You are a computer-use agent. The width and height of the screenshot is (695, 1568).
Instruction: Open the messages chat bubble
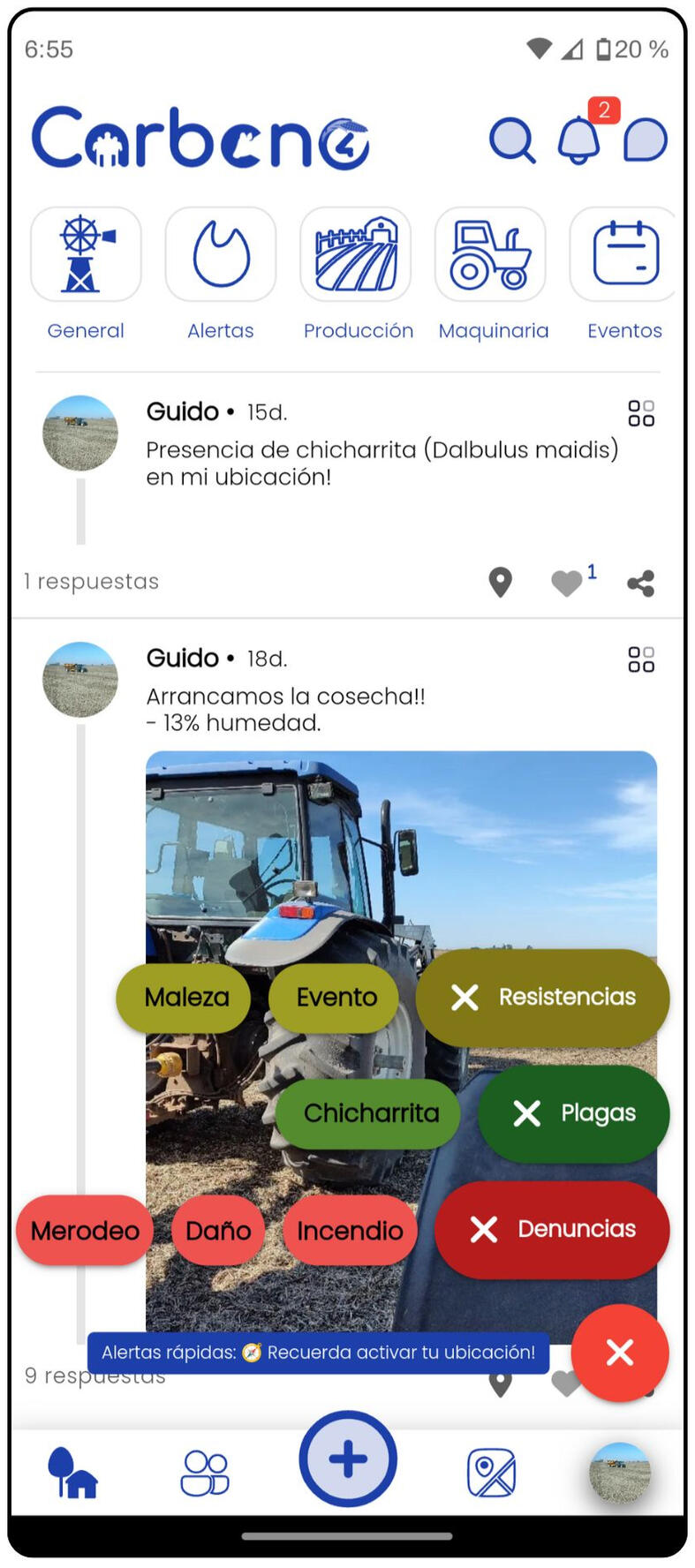(646, 140)
